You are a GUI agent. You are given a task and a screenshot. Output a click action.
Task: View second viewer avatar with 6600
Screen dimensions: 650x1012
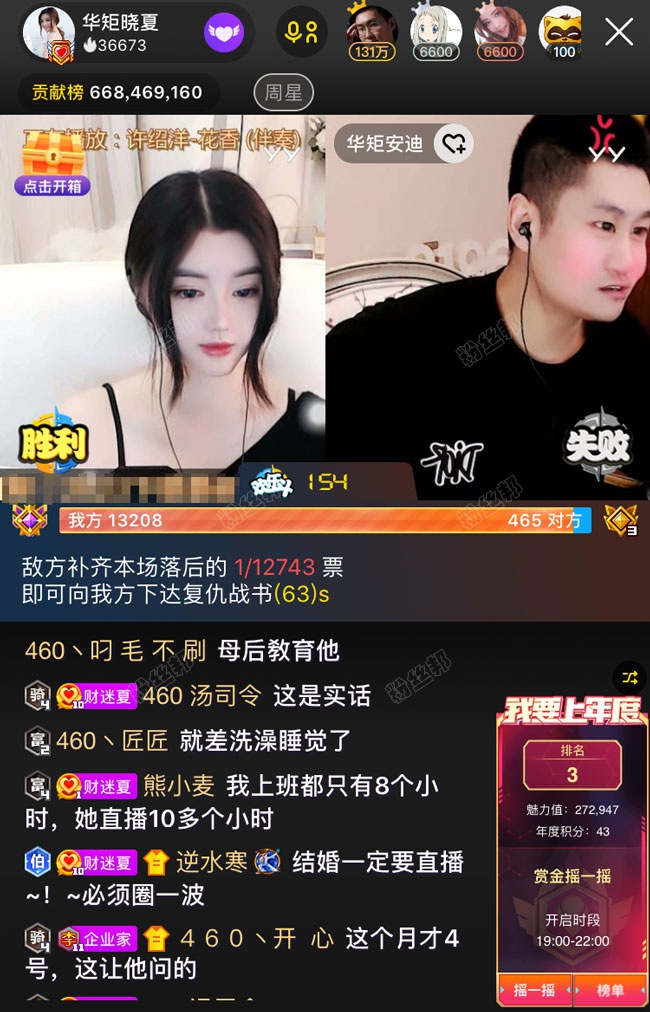click(436, 32)
